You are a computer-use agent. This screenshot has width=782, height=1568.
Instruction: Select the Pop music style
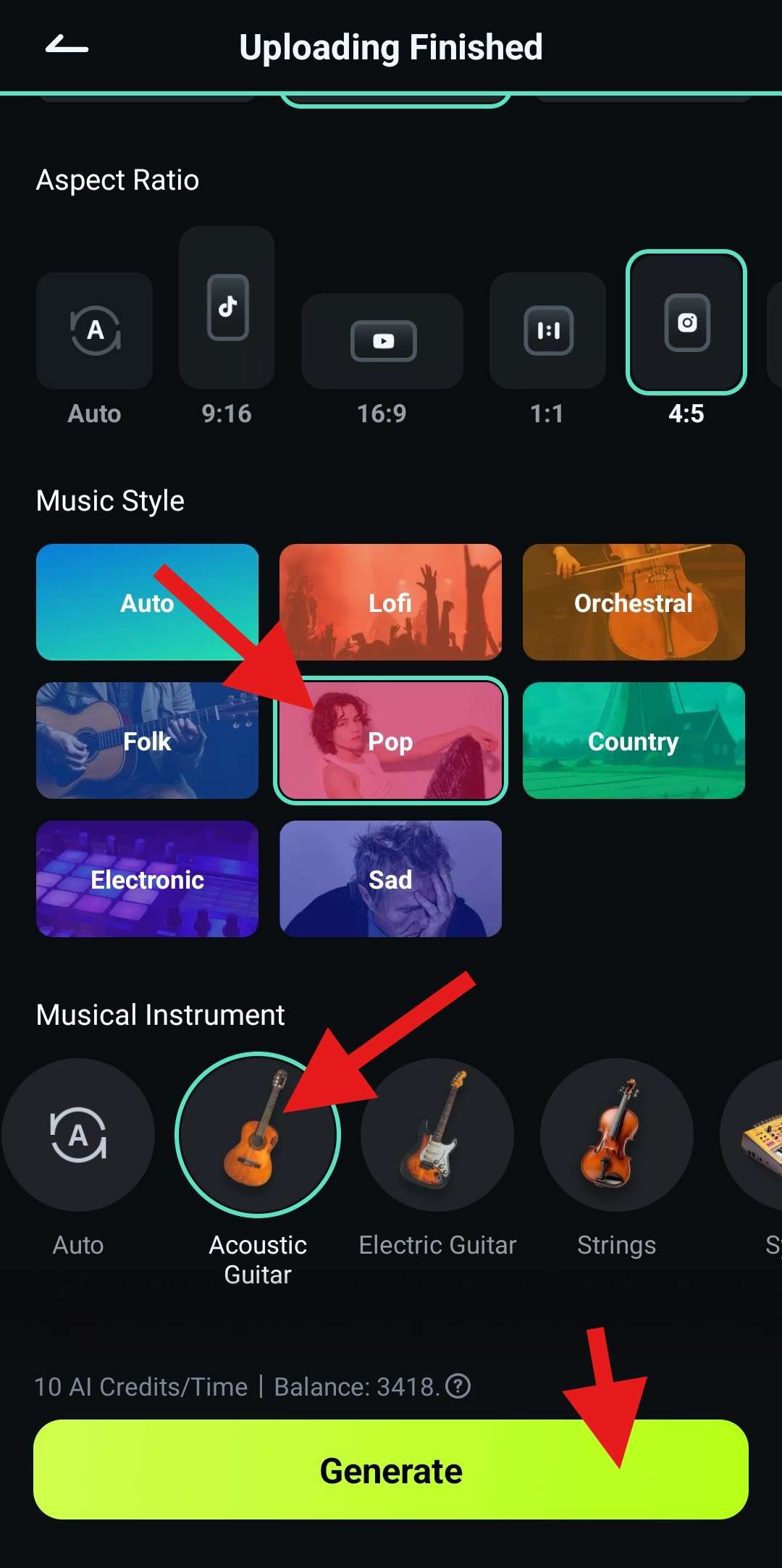[x=390, y=740]
